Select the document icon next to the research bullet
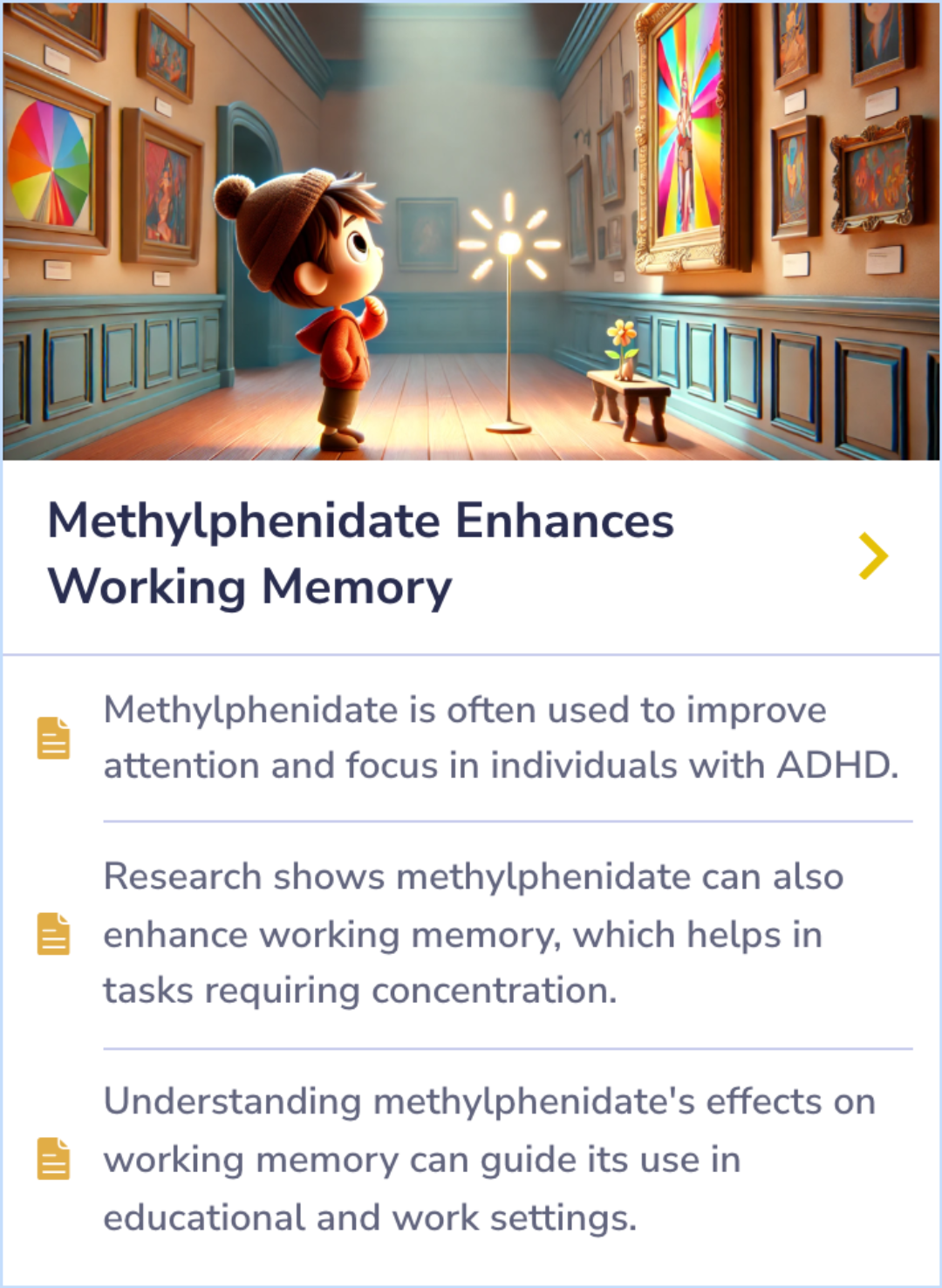The width and height of the screenshot is (942, 1288). click(x=52, y=934)
